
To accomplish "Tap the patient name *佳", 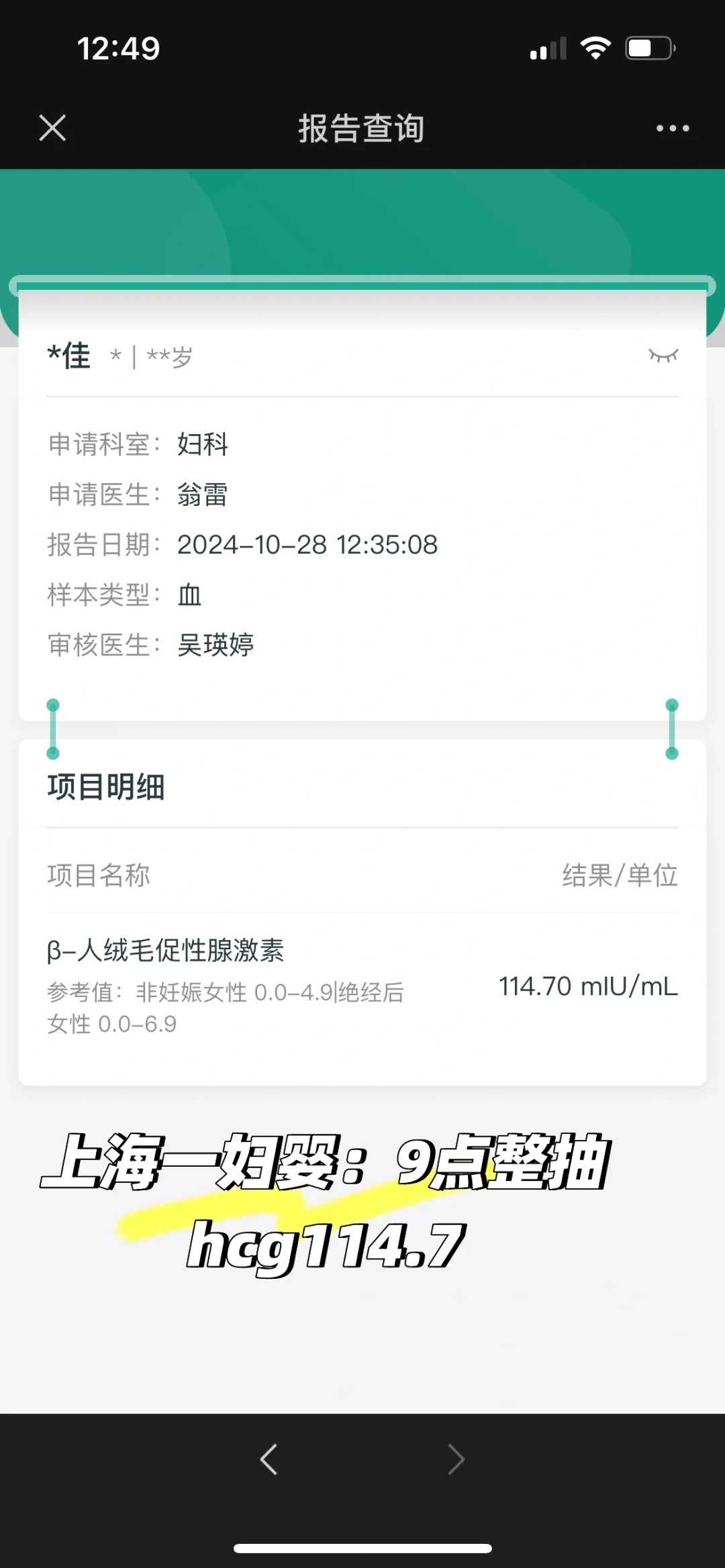I will click(x=69, y=356).
